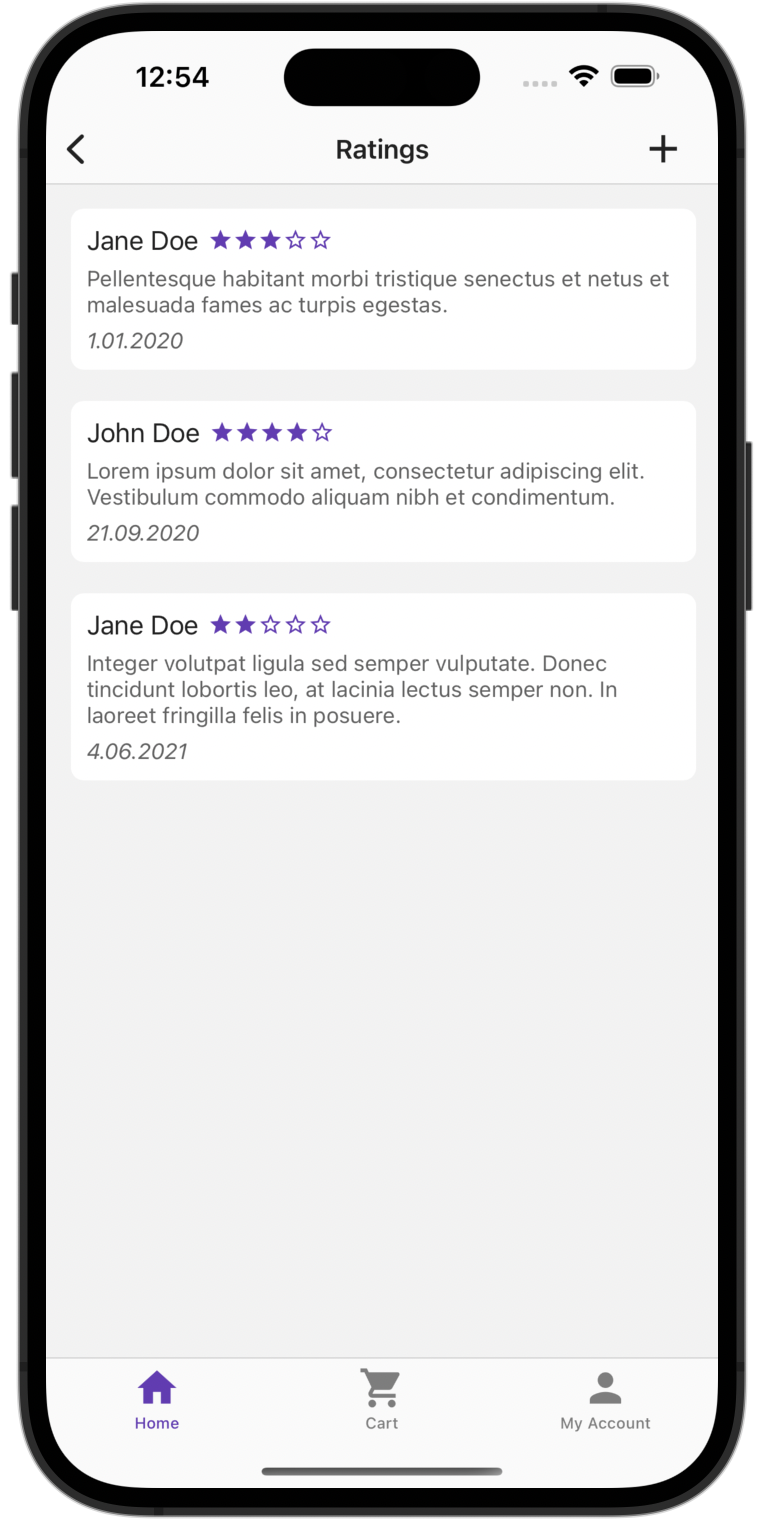Click the Wi-Fi icon in the status bar
The image size is (764, 1520).
click(583, 74)
